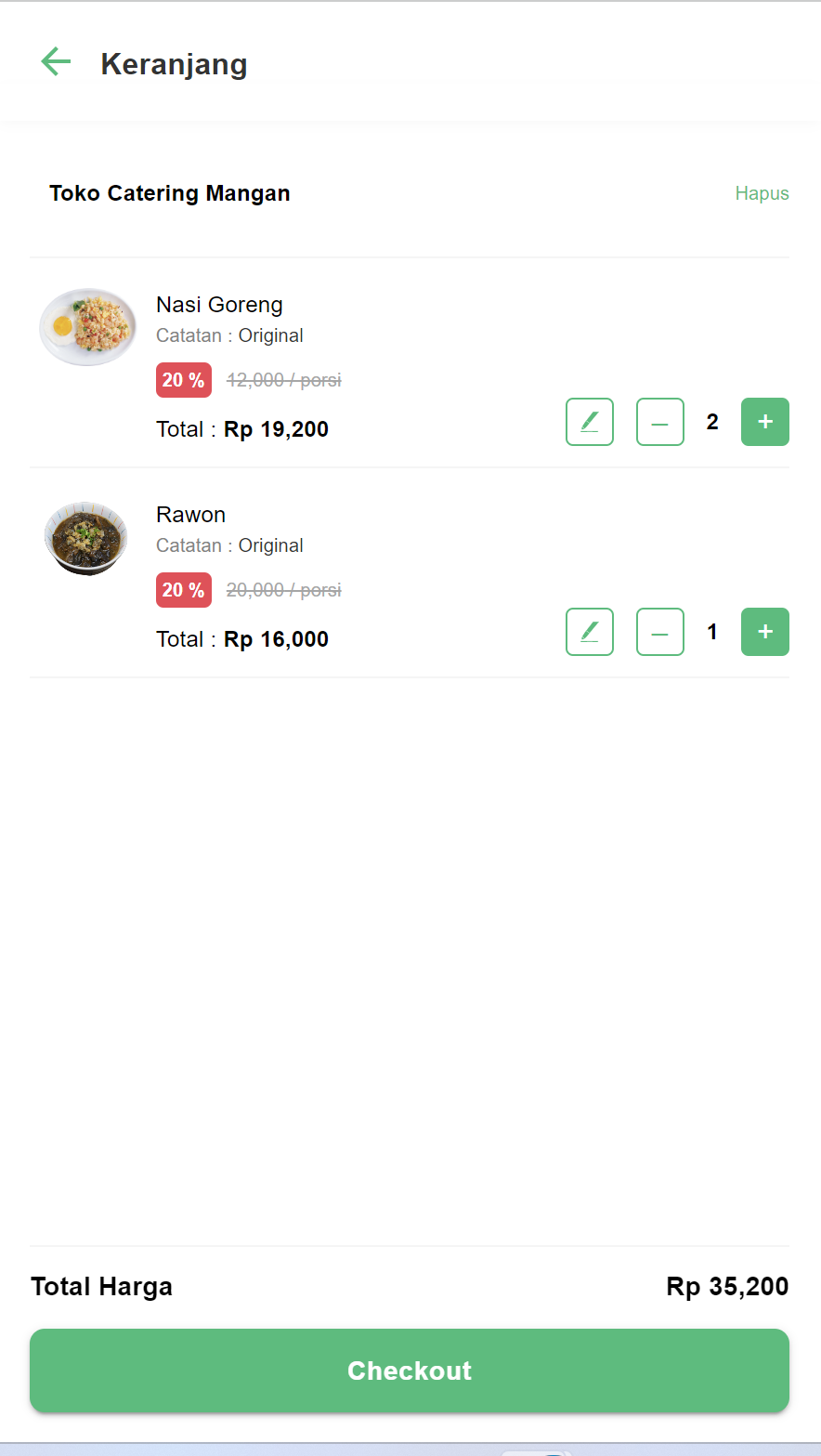This screenshot has width=821, height=1456.
Task: Add one more Rawon portion
Action: (x=764, y=632)
